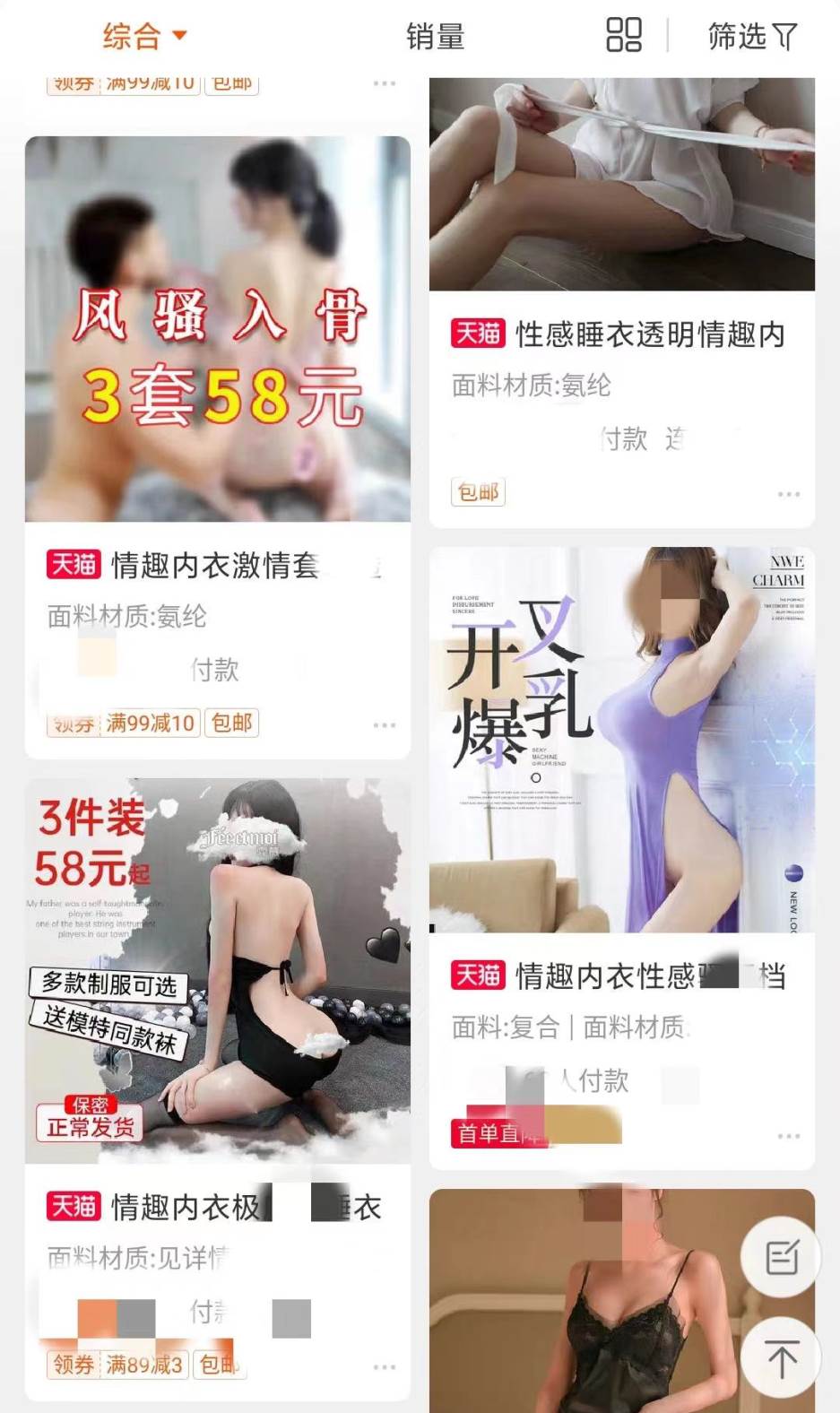Open the 情趣内衣激情套 product card
Screen dimensions: 840x1413
[x=217, y=329]
